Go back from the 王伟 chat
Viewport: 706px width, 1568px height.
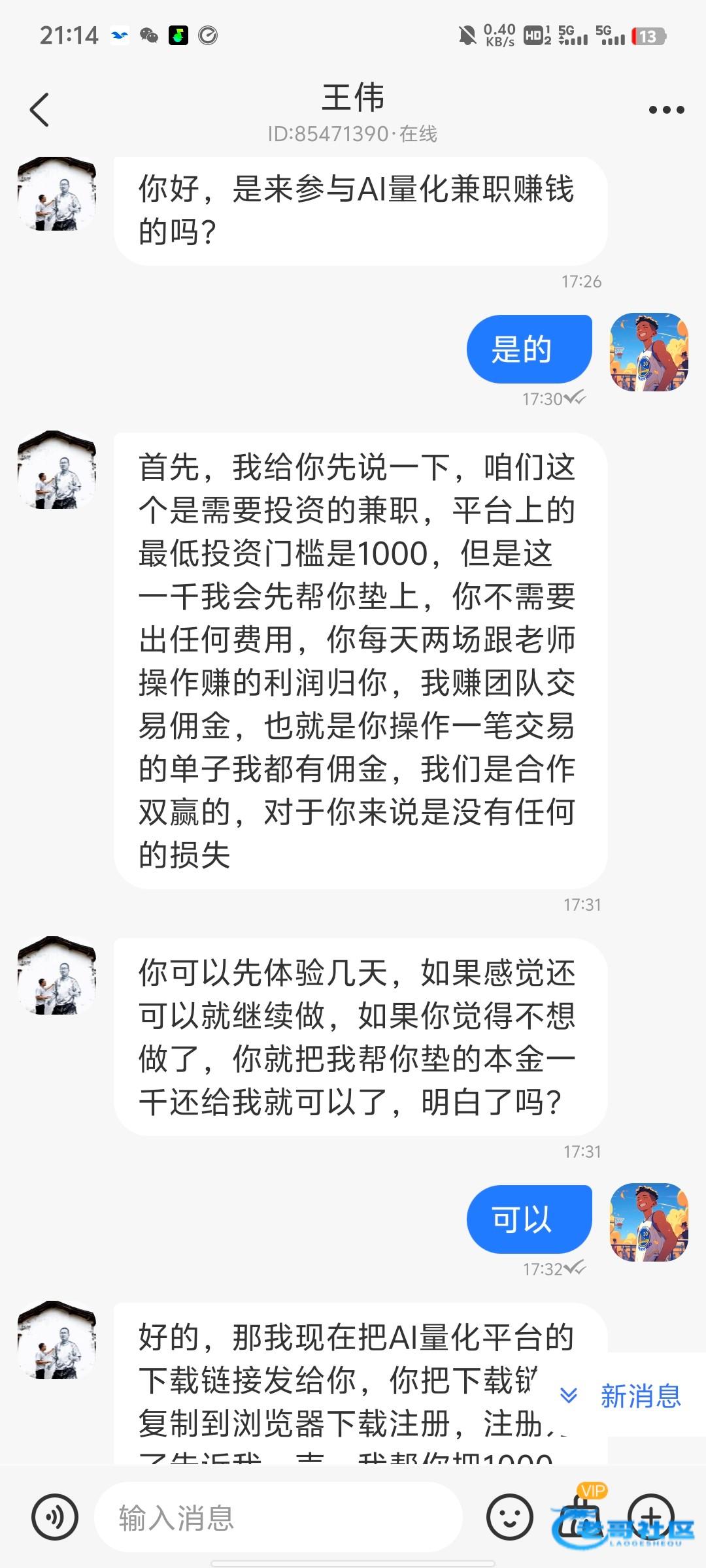click(x=39, y=110)
